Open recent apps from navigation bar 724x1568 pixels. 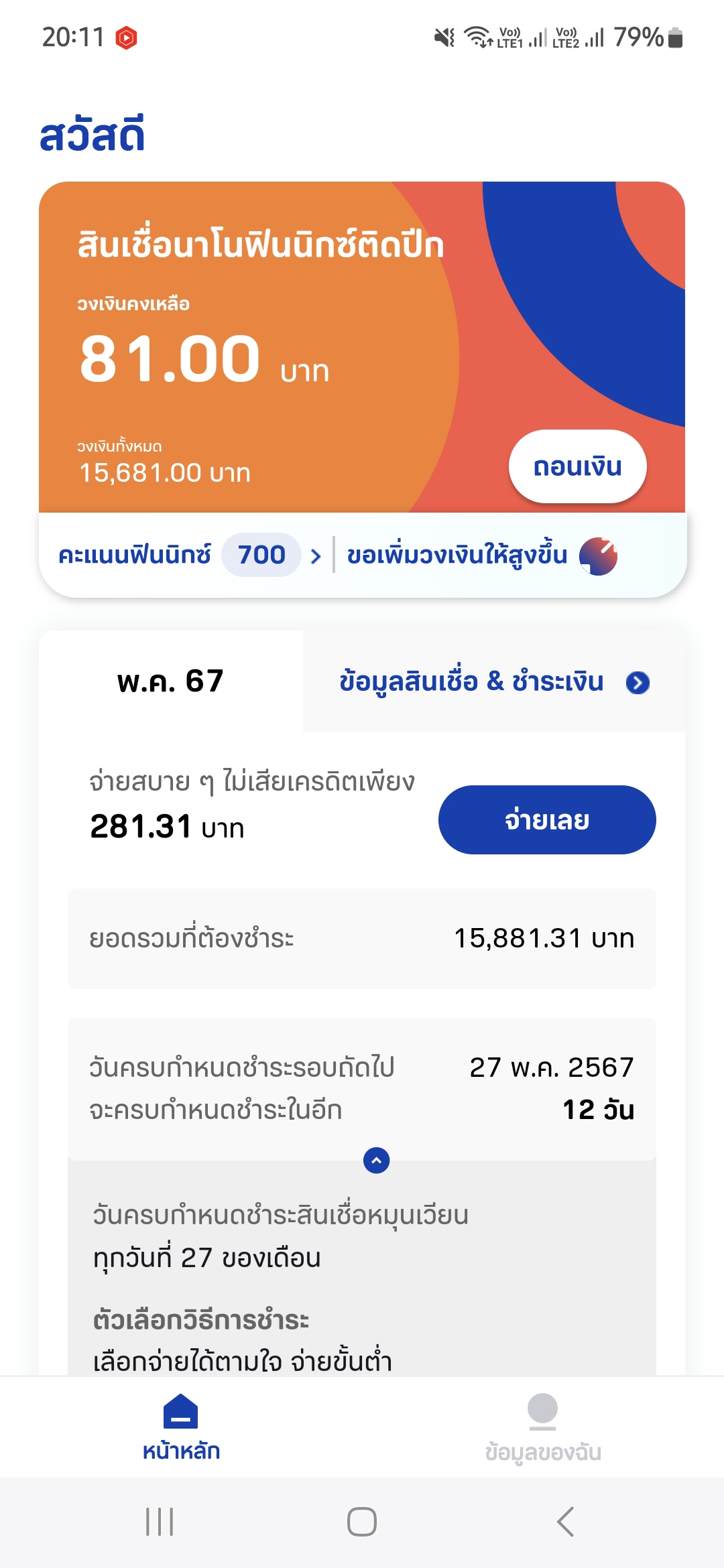tap(160, 1522)
